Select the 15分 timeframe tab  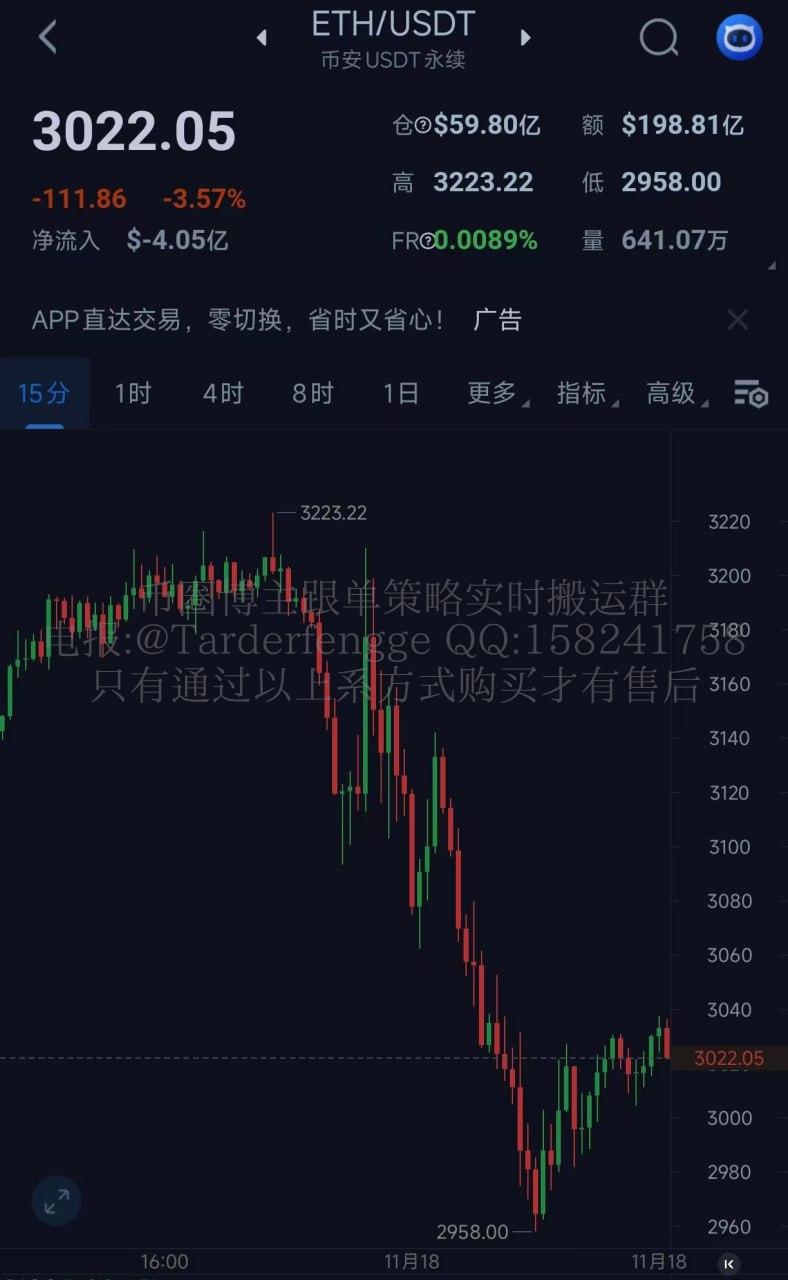tap(44, 393)
